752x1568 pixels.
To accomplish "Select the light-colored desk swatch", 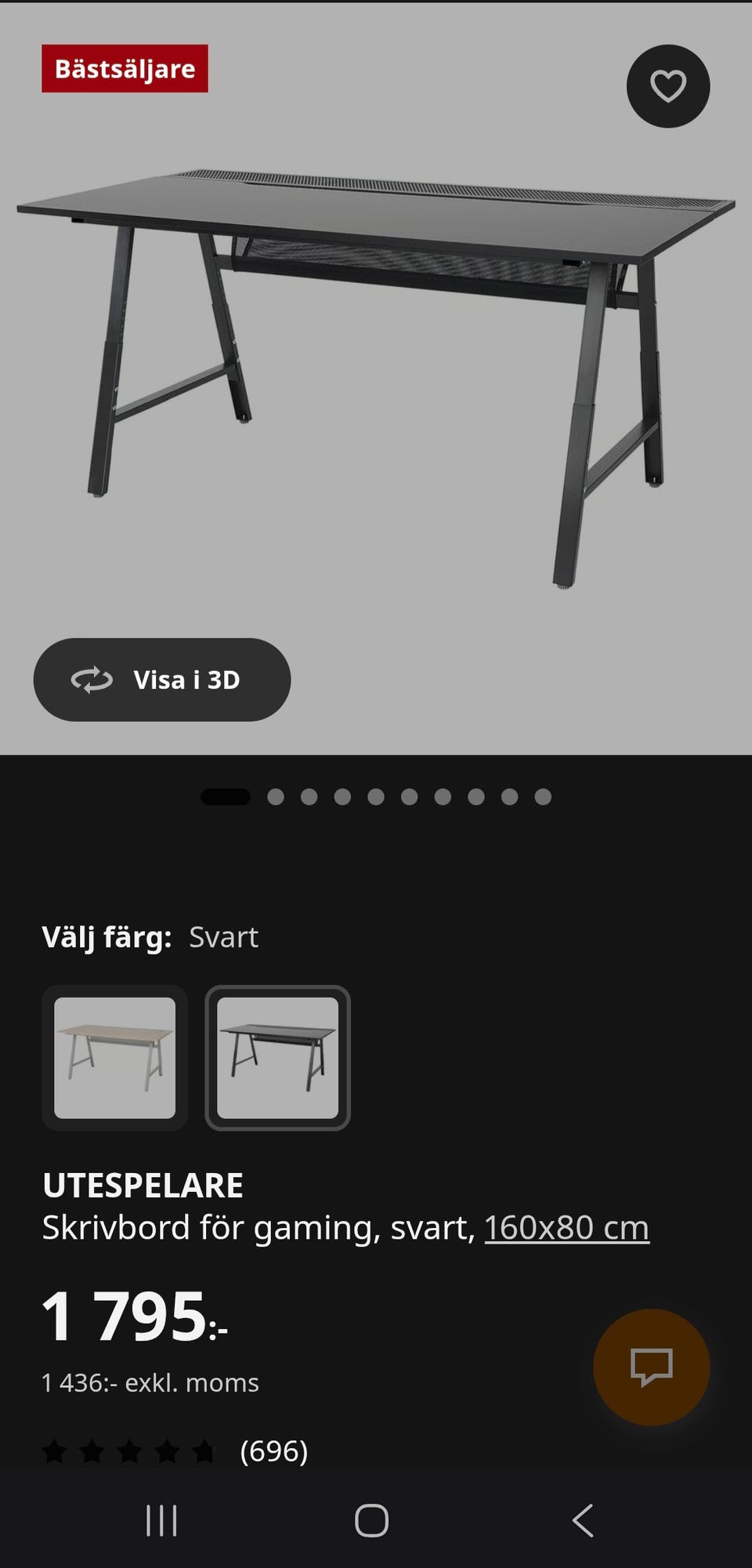I will click(114, 1058).
